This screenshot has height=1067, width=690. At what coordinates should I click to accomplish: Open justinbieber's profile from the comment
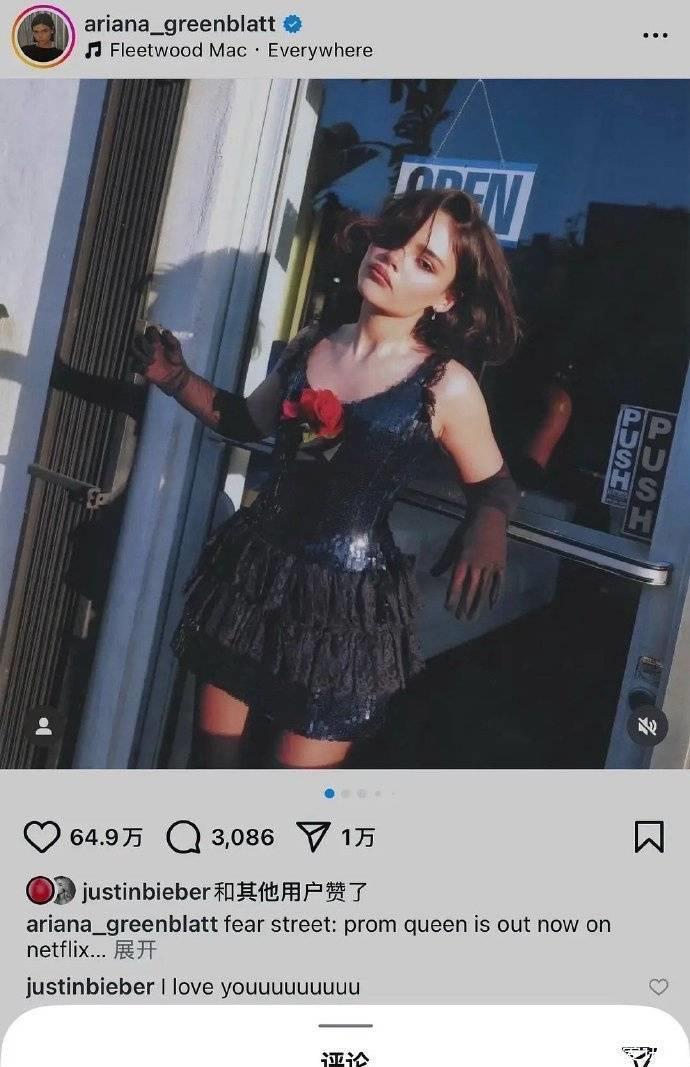[x=90, y=987]
